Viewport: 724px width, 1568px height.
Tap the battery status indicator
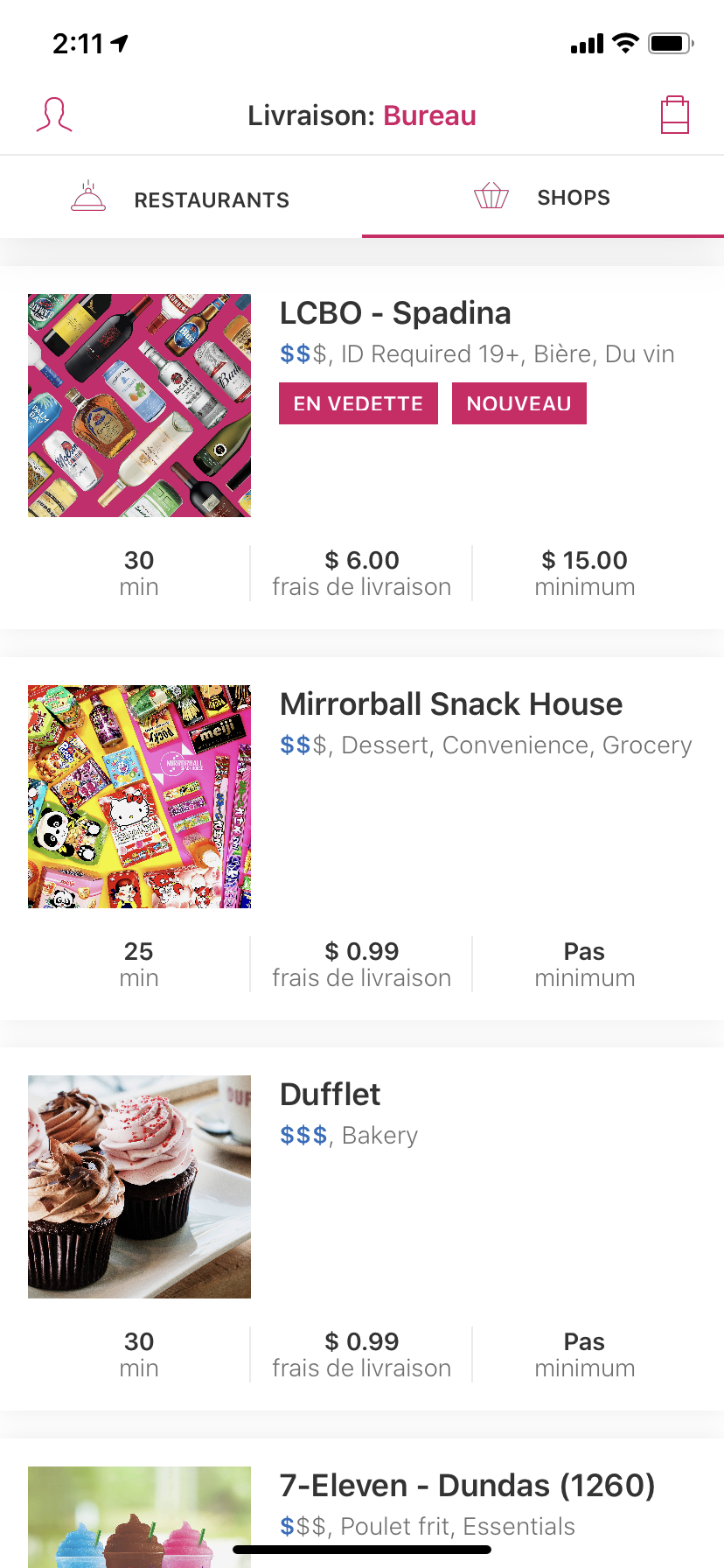[x=670, y=40]
